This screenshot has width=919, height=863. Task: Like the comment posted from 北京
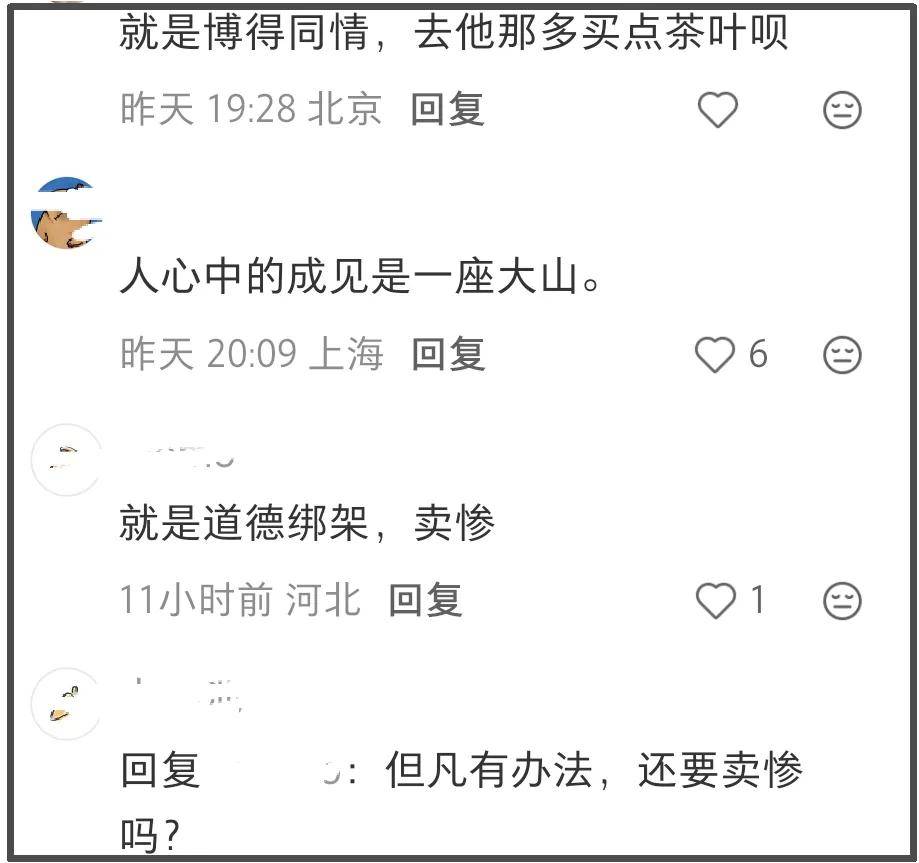[716, 109]
